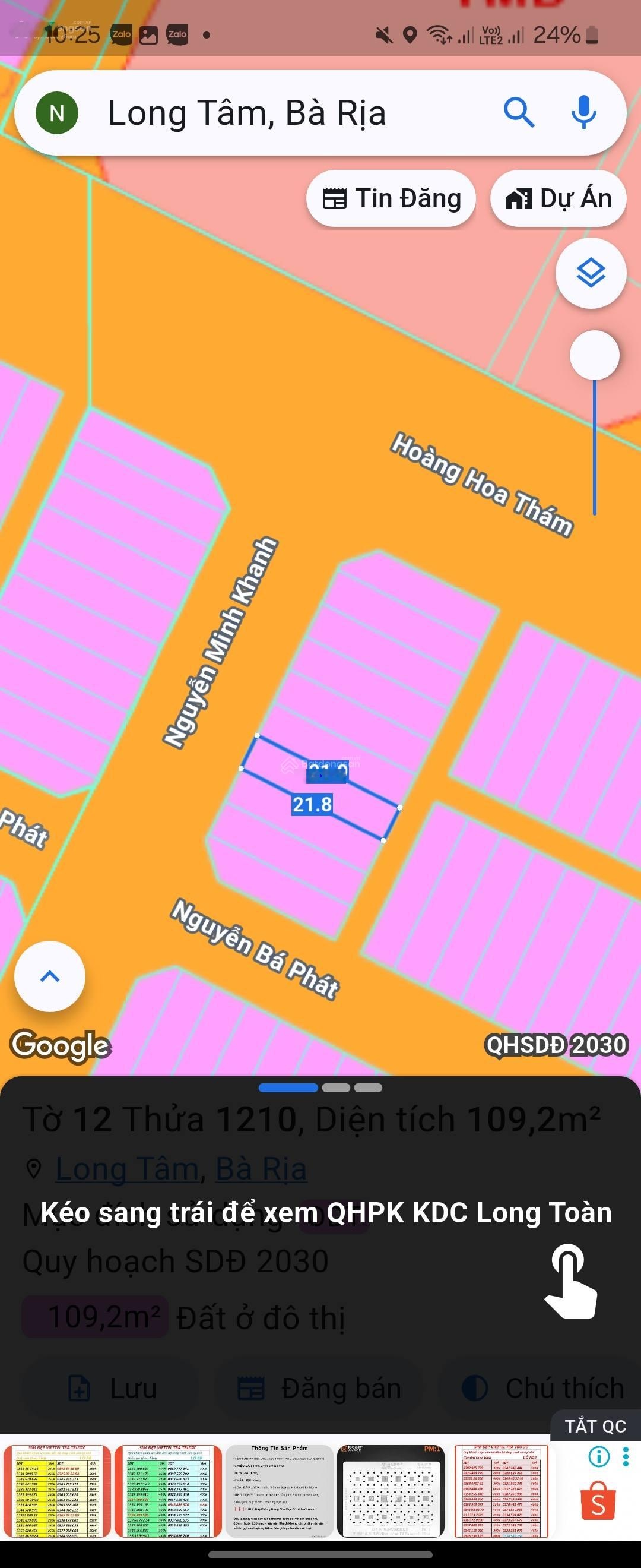Tap the planning overlay opacity slider handle
Image resolution: width=641 pixels, height=1568 pixels.
594,356
